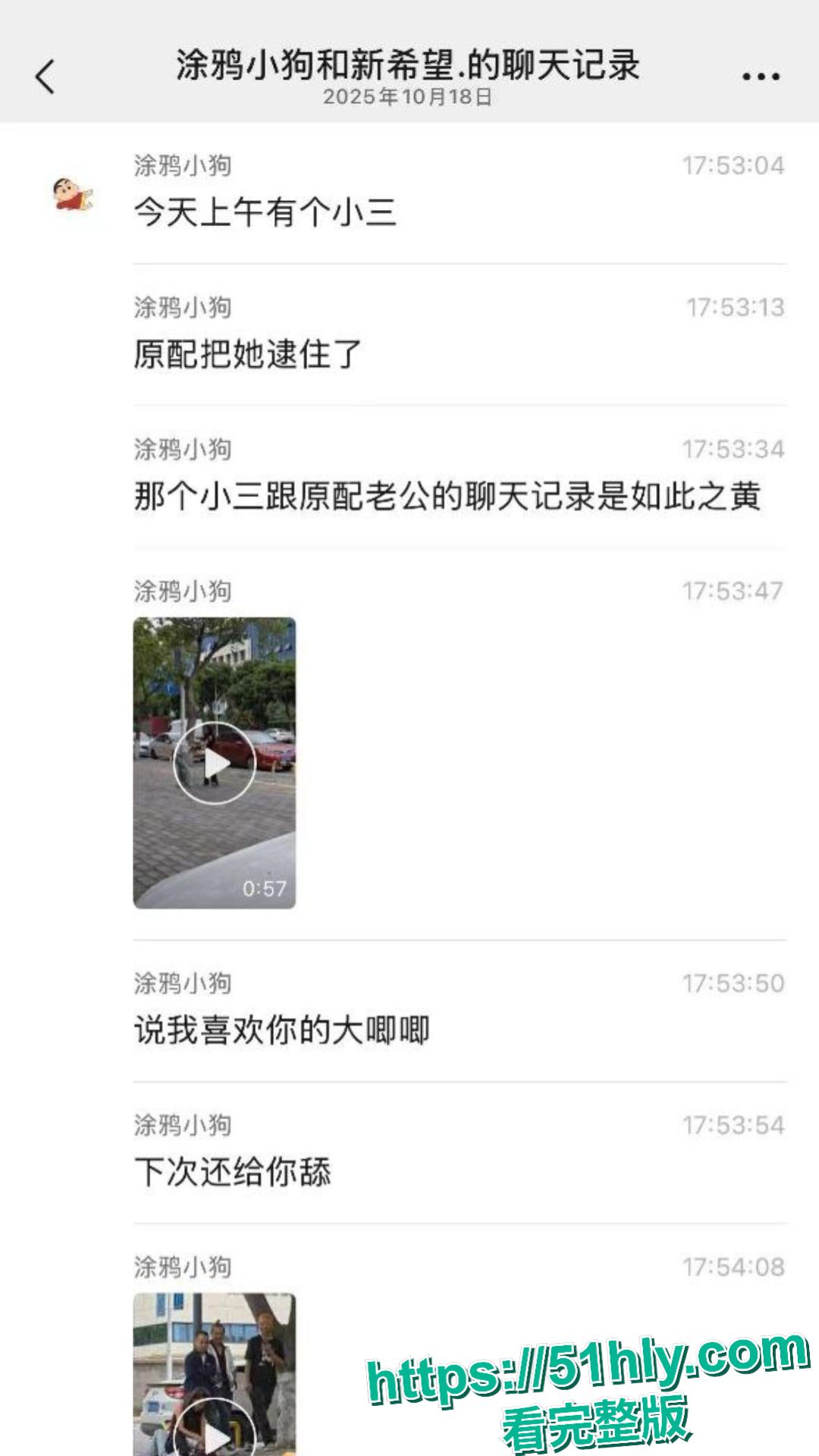Image resolution: width=819 pixels, height=1456 pixels.
Task: Open the 0:57 video thumbnail
Action: click(x=215, y=761)
